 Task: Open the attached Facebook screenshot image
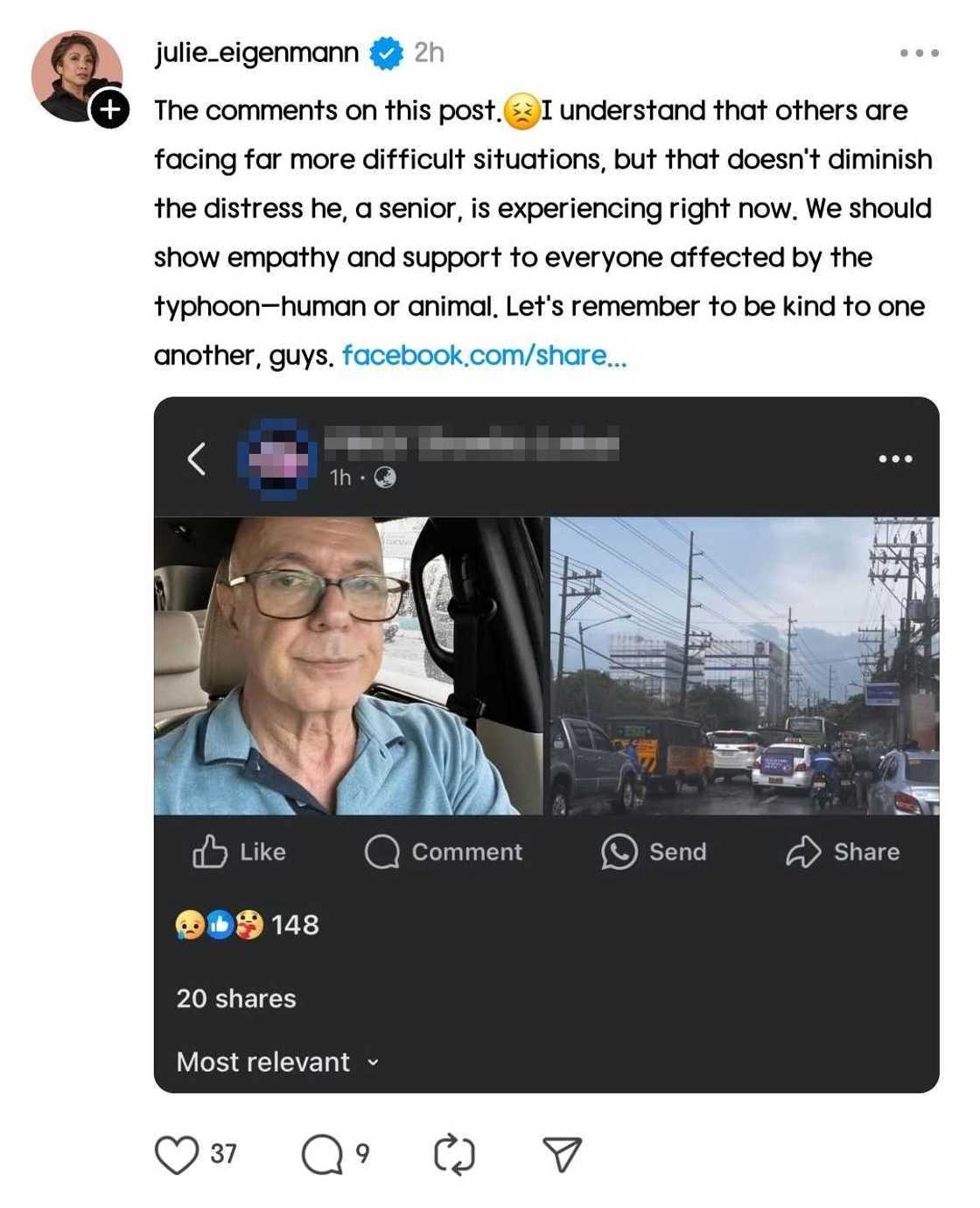coord(546,744)
